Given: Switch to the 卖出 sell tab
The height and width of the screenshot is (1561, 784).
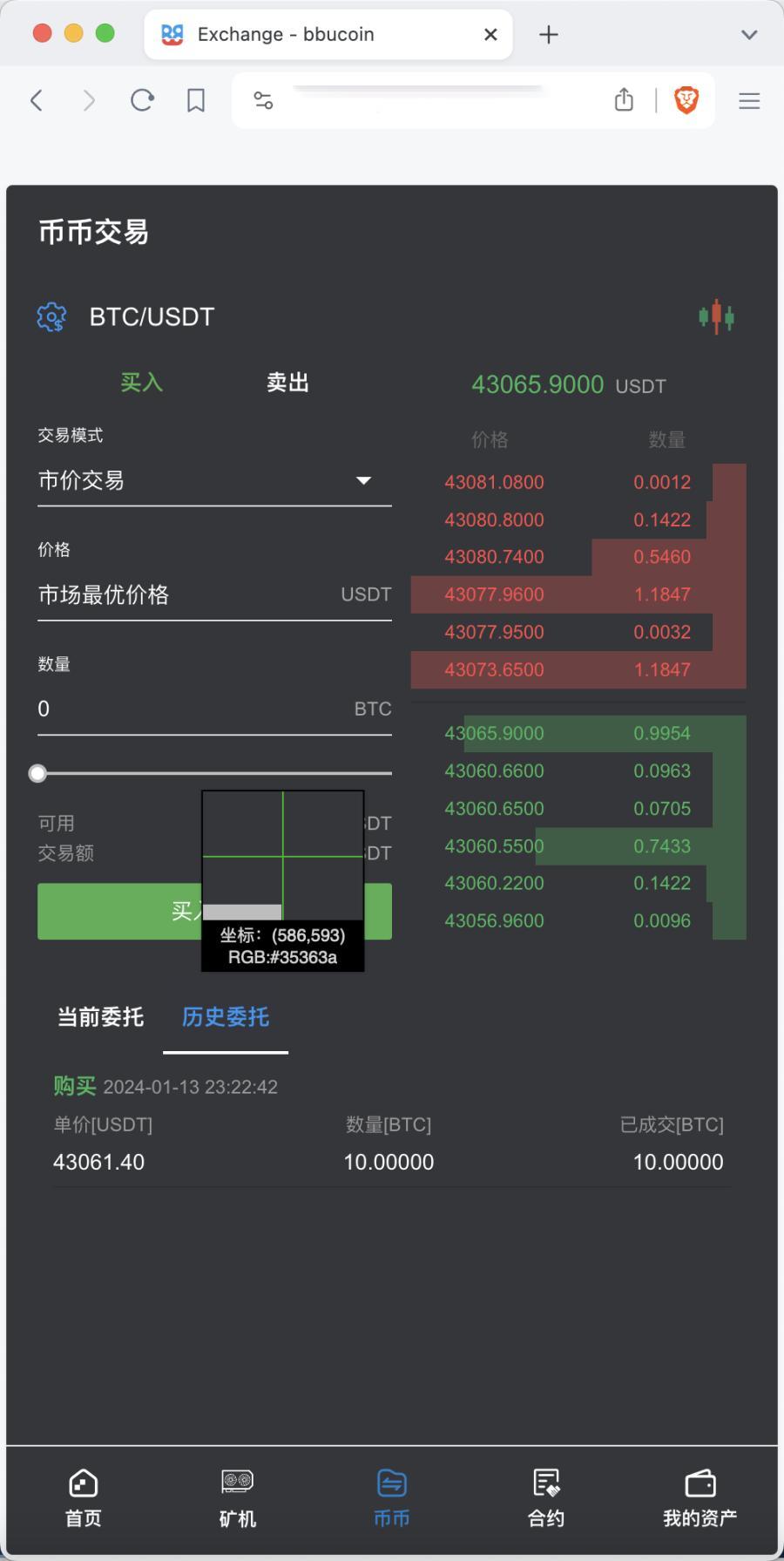Looking at the screenshot, I should [287, 383].
